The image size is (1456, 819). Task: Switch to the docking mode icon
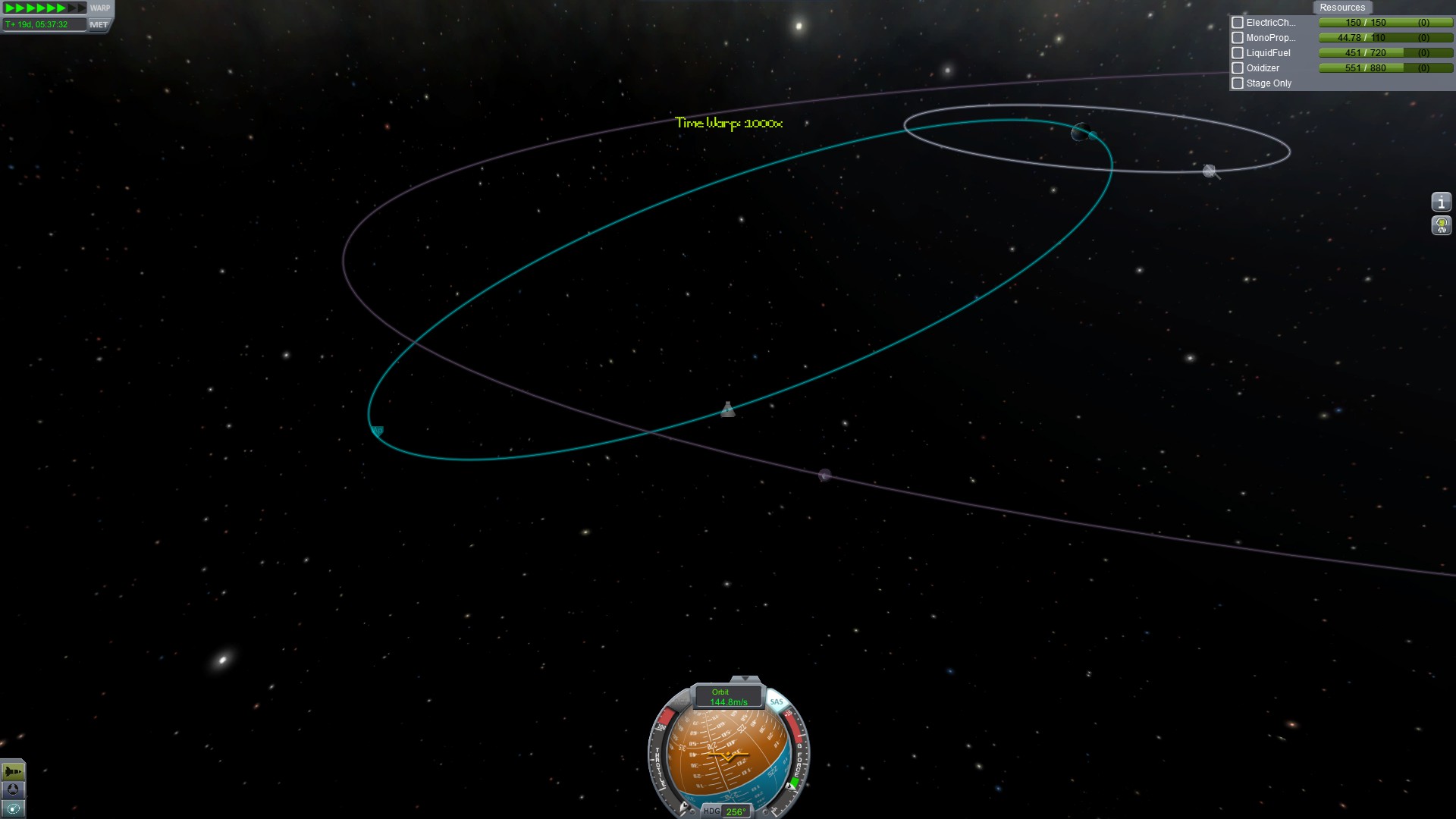pos(13,789)
